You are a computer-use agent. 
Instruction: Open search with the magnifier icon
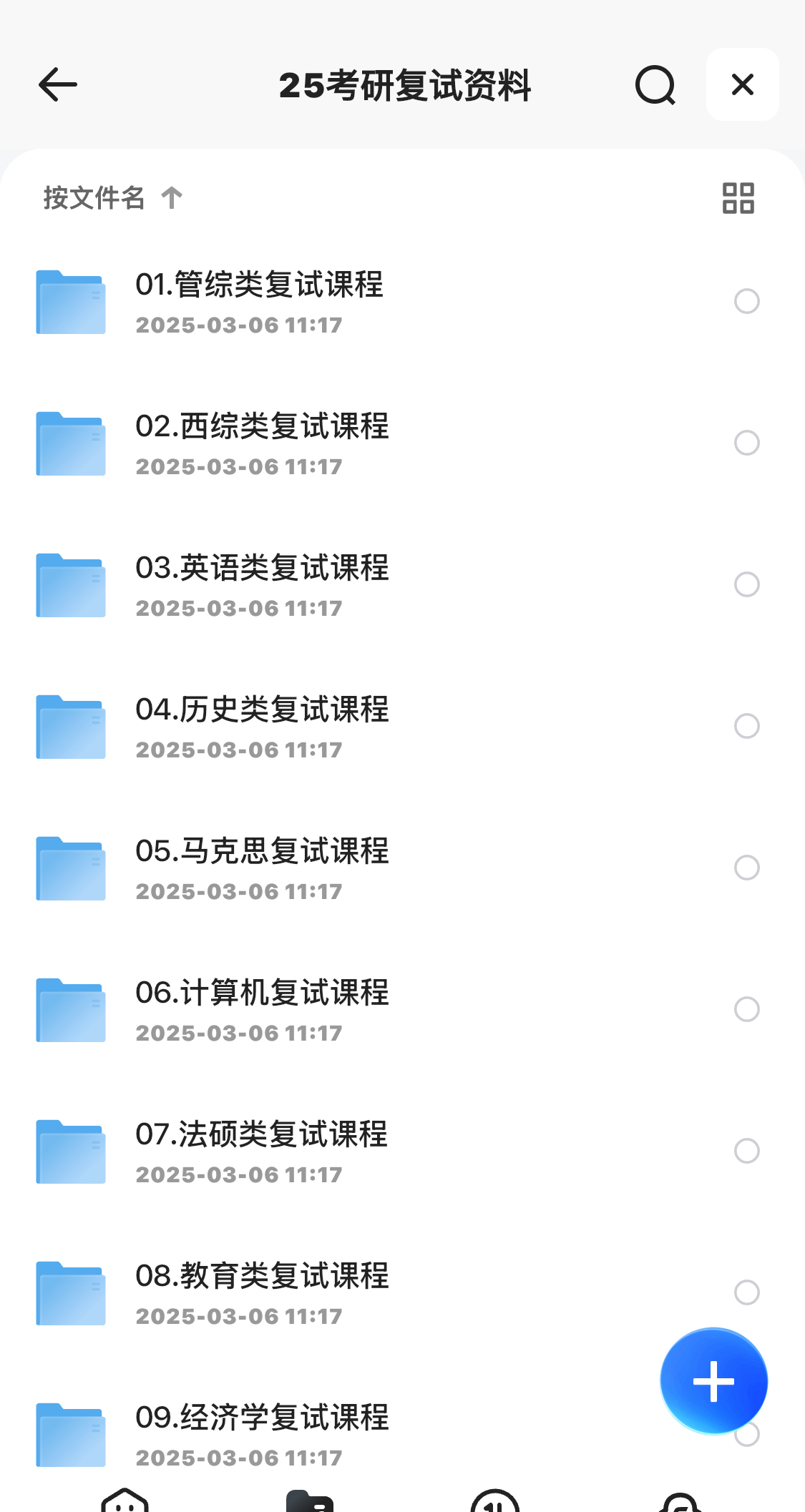(x=655, y=85)
